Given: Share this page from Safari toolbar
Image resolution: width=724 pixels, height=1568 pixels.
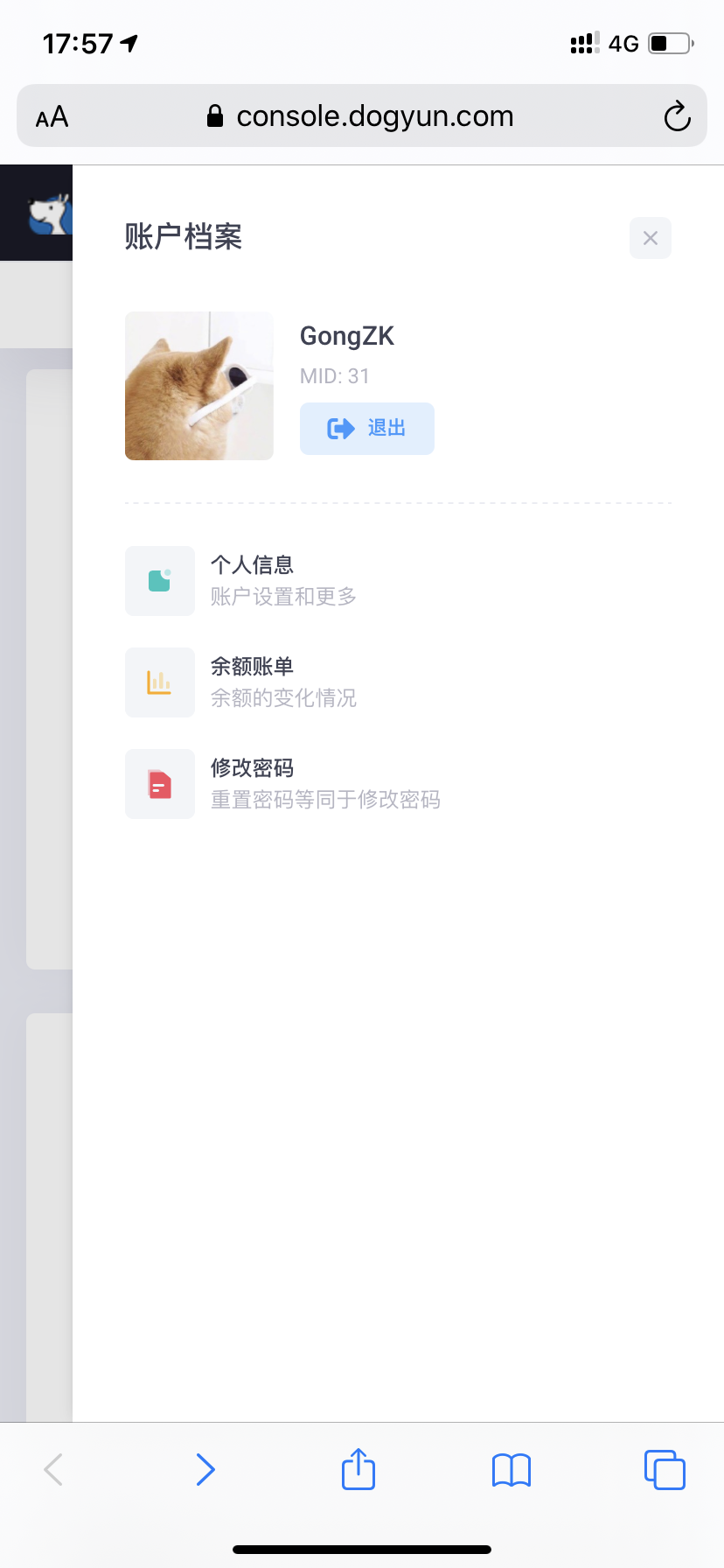Looking at the screenshot, I should [359, 1468].
